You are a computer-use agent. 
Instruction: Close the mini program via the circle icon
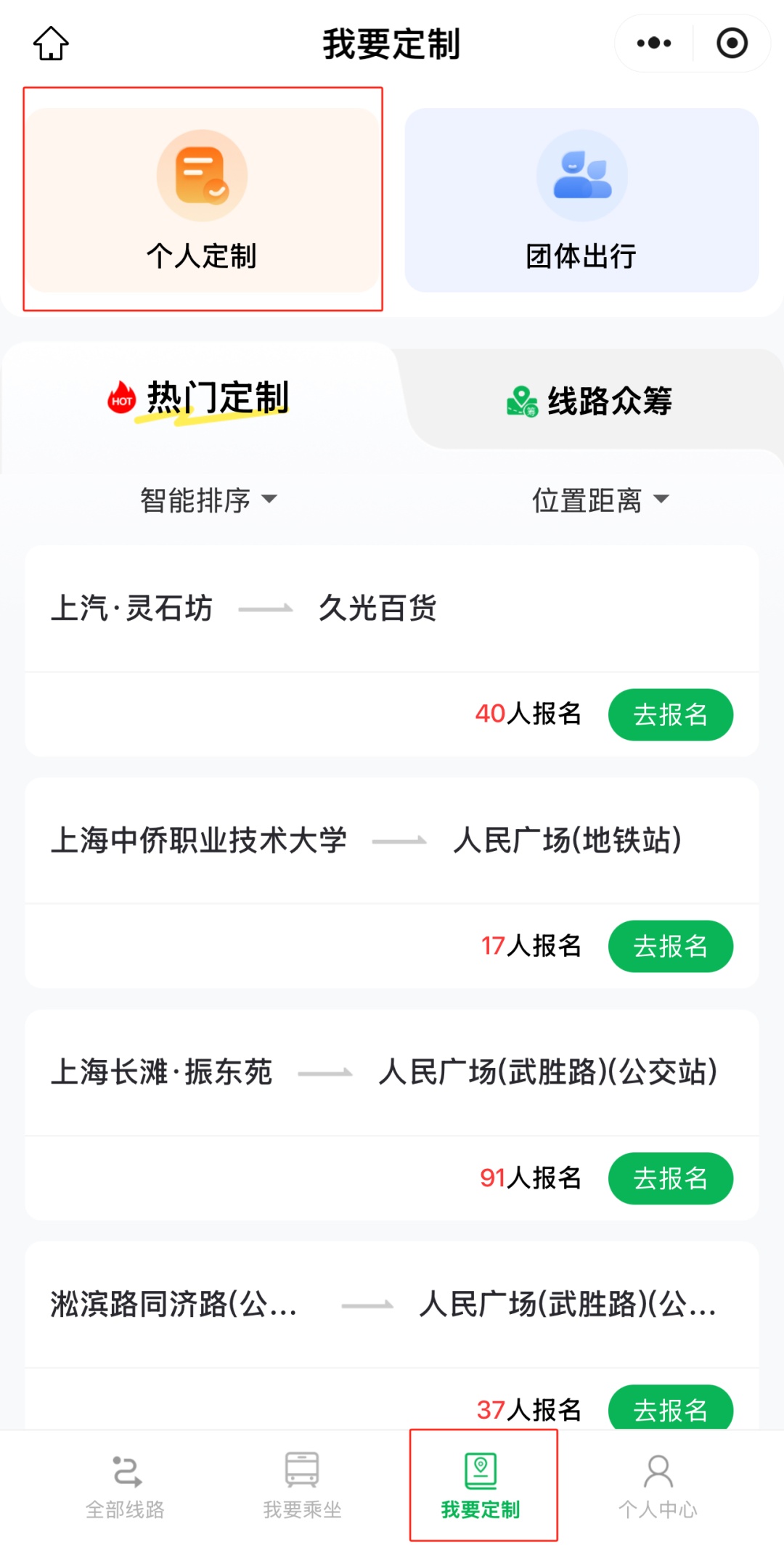point(732,43)
